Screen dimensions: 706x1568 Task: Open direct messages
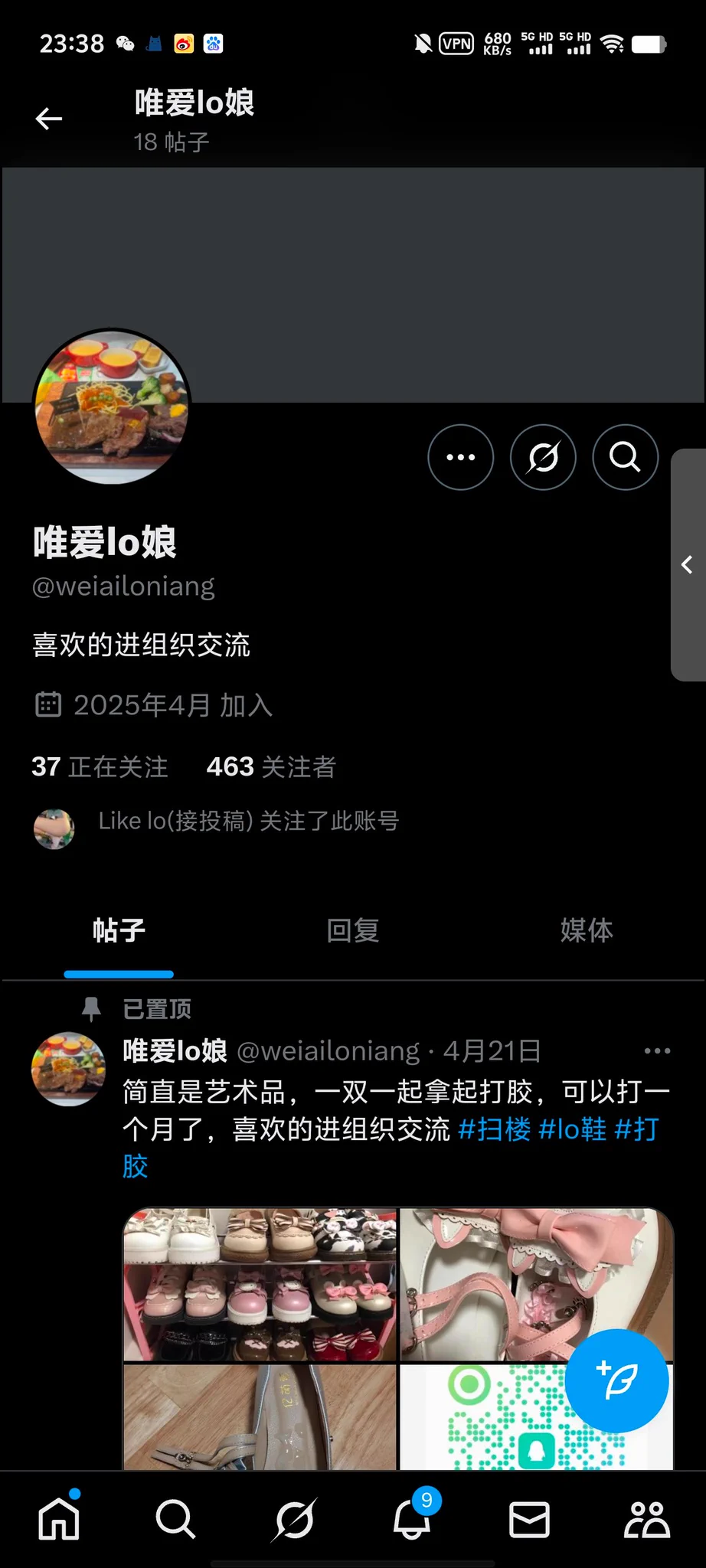pyautogui.click(x=529, y=1519)
